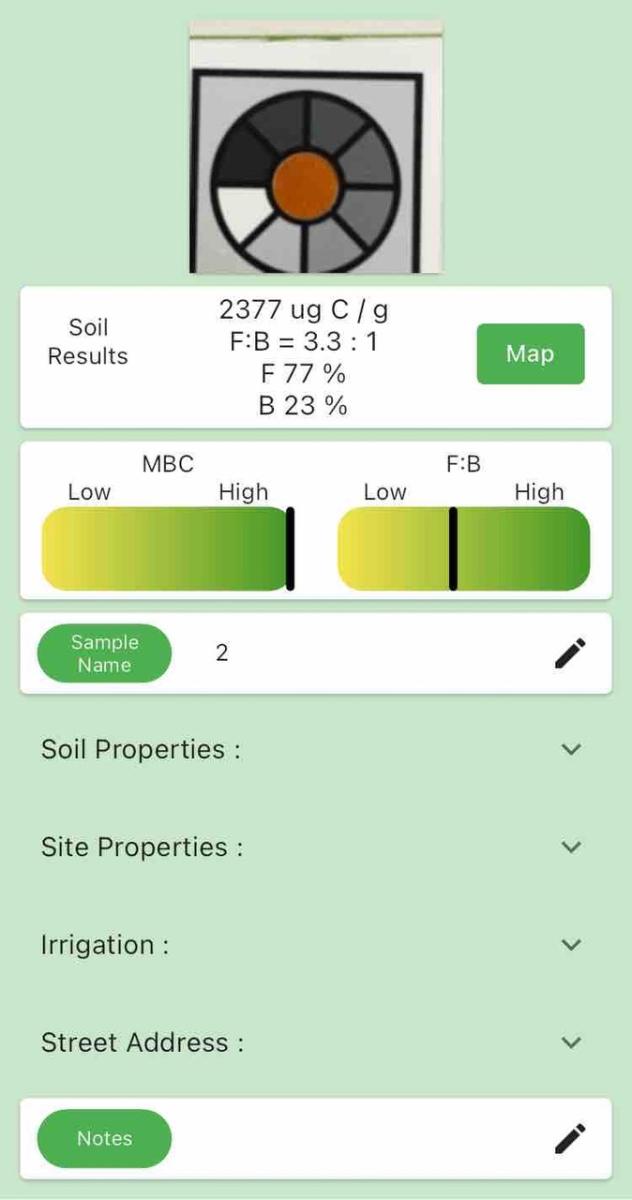Viewport: 632px width, 1200px height.
Task: Expand the Site Properties section
Action: [571, 847]
